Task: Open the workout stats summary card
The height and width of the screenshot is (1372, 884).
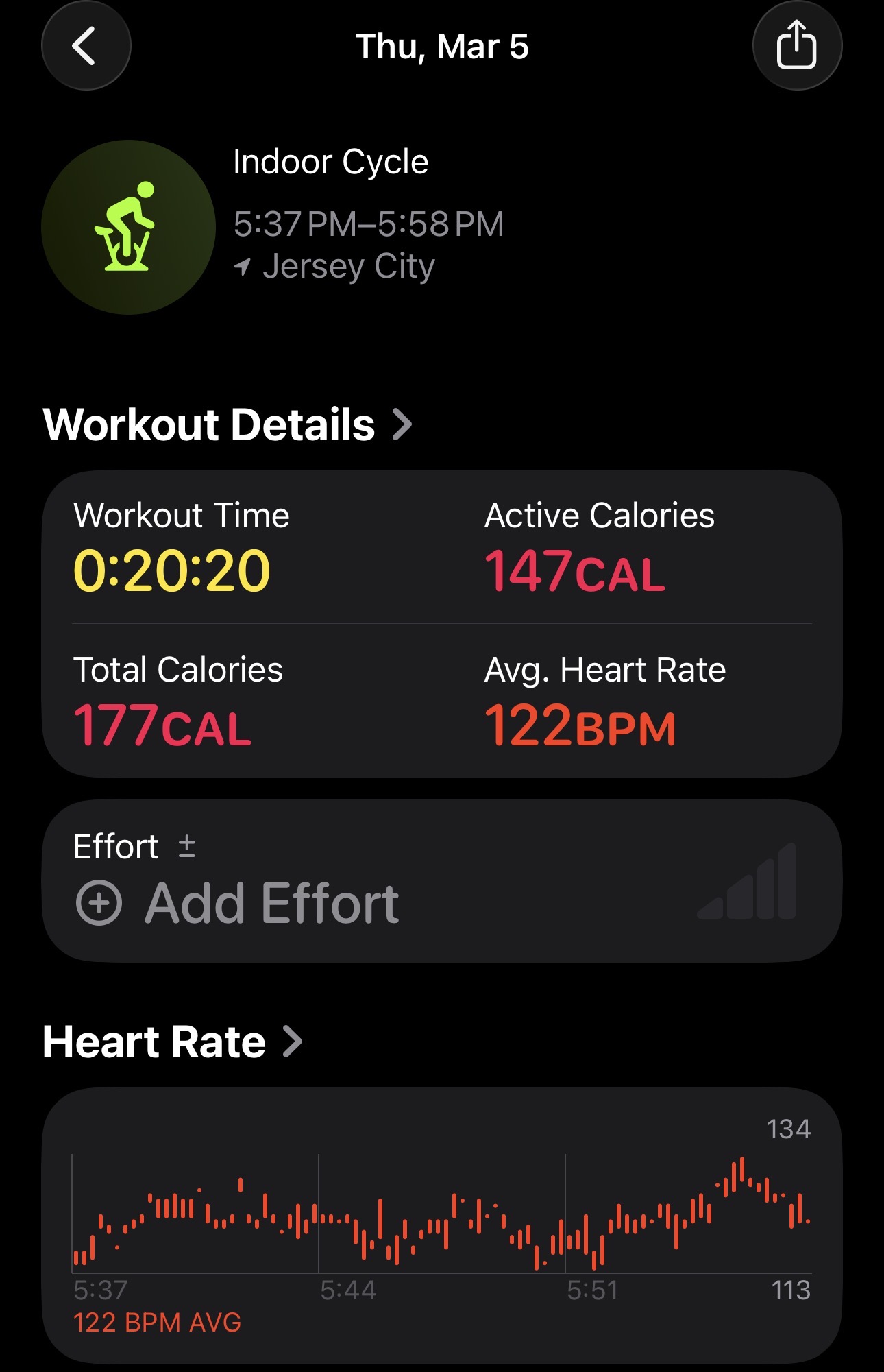Action: point(441,623)
